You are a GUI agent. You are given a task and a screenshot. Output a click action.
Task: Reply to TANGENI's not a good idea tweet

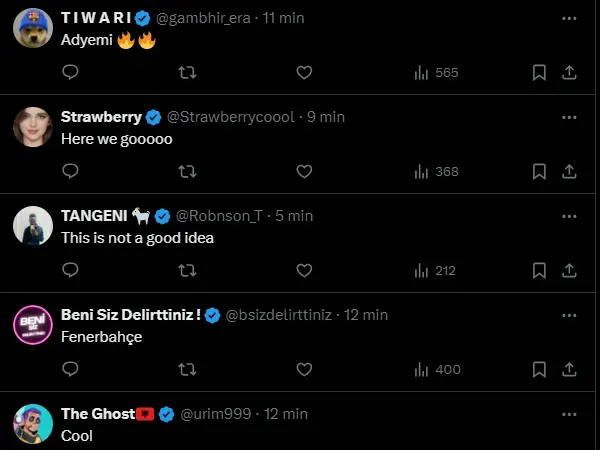click(x=70, y=270)
